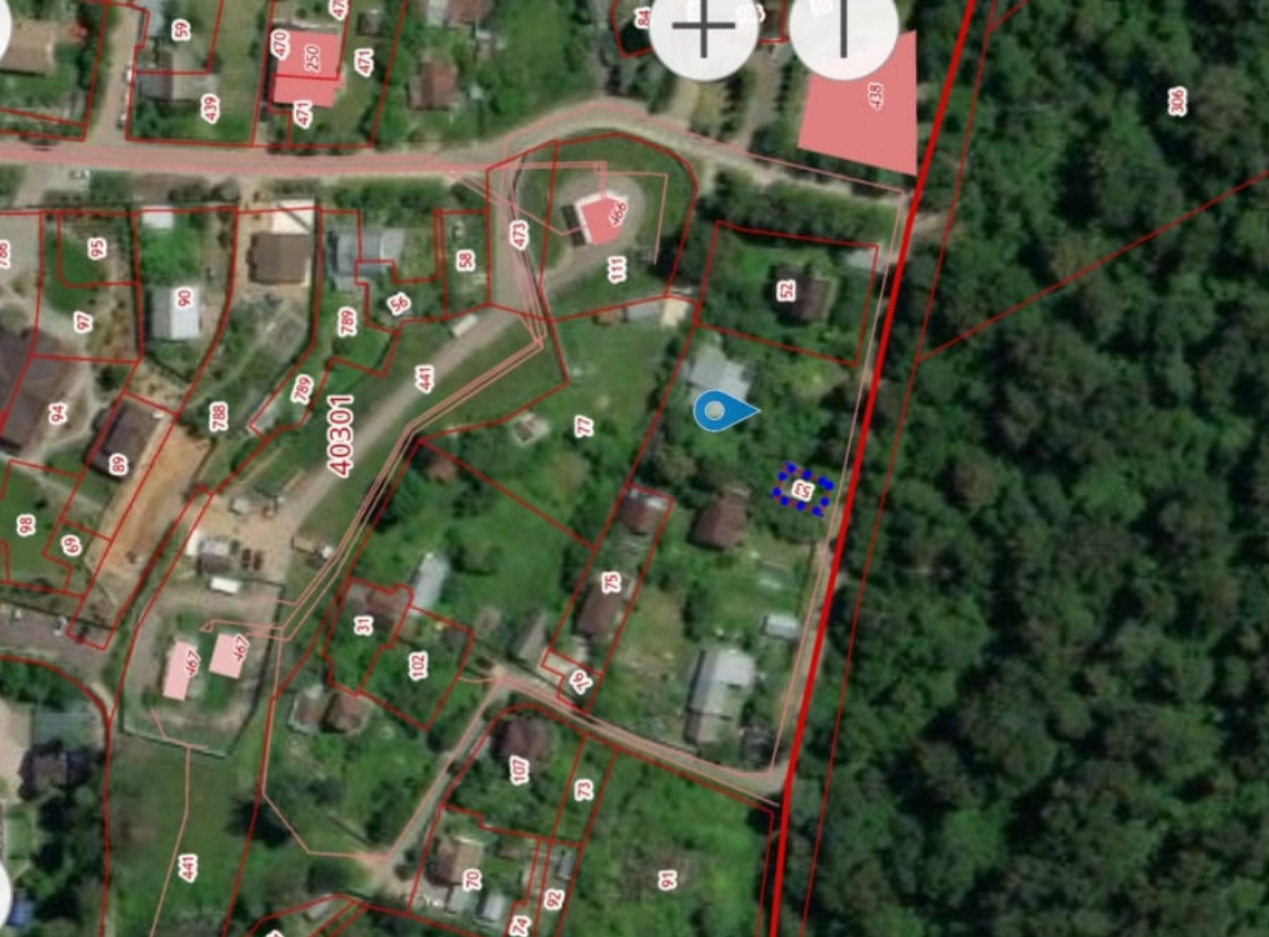Zoom in with the plus button
Screen dimensions: 1269x937
703,30
